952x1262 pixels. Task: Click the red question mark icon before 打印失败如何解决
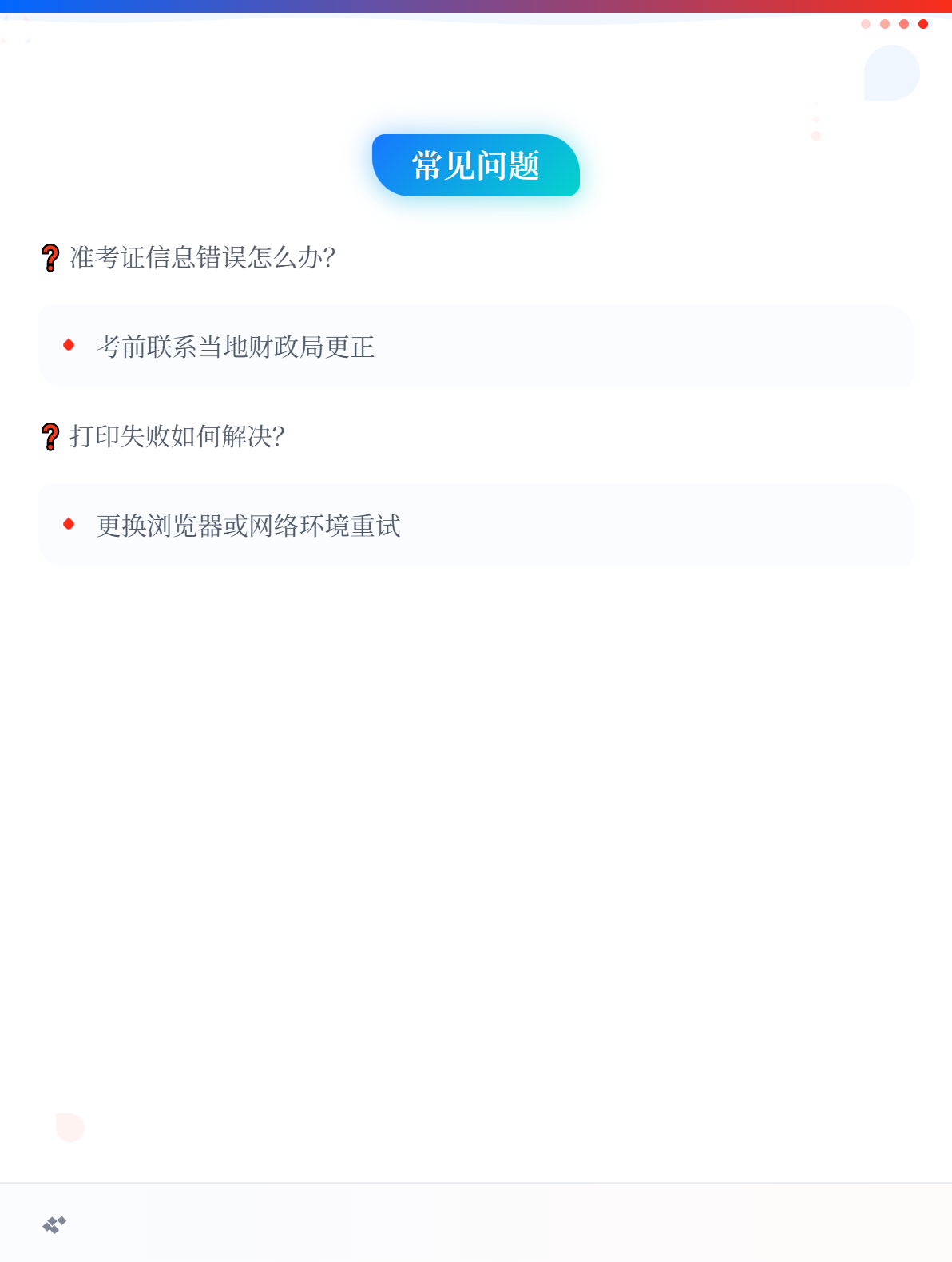pyautogui.click(x=49, y=437)
